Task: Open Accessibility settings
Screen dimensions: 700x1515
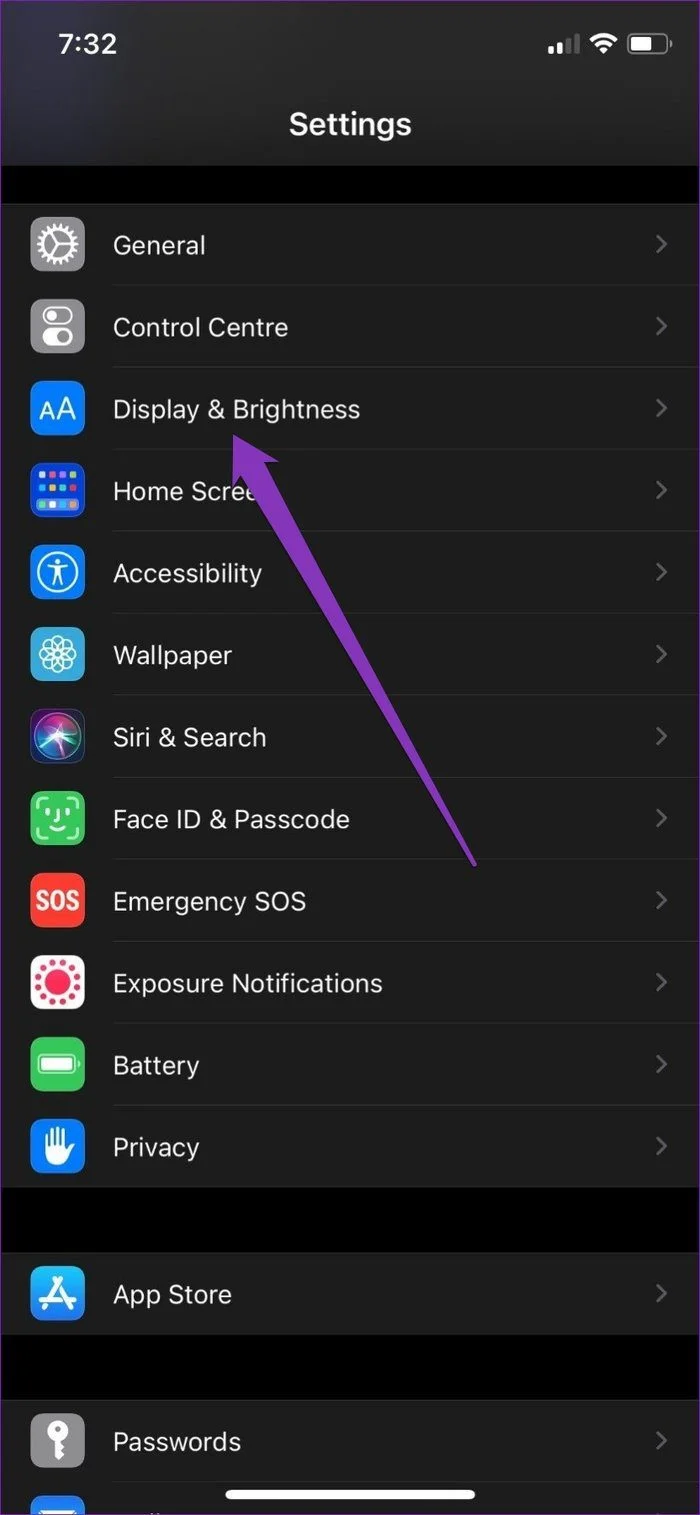Action: pos(350,573)
